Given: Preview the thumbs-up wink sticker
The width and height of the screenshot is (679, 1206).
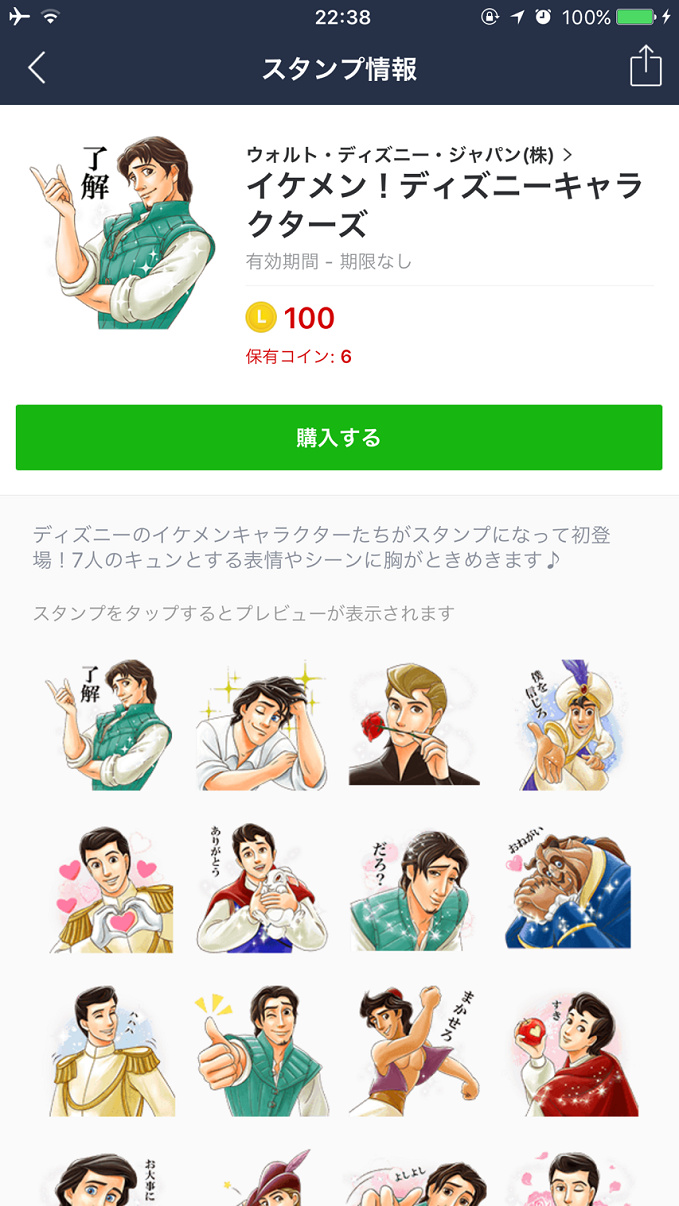Looking at the screenshot, I should (x=261, y=1050).
